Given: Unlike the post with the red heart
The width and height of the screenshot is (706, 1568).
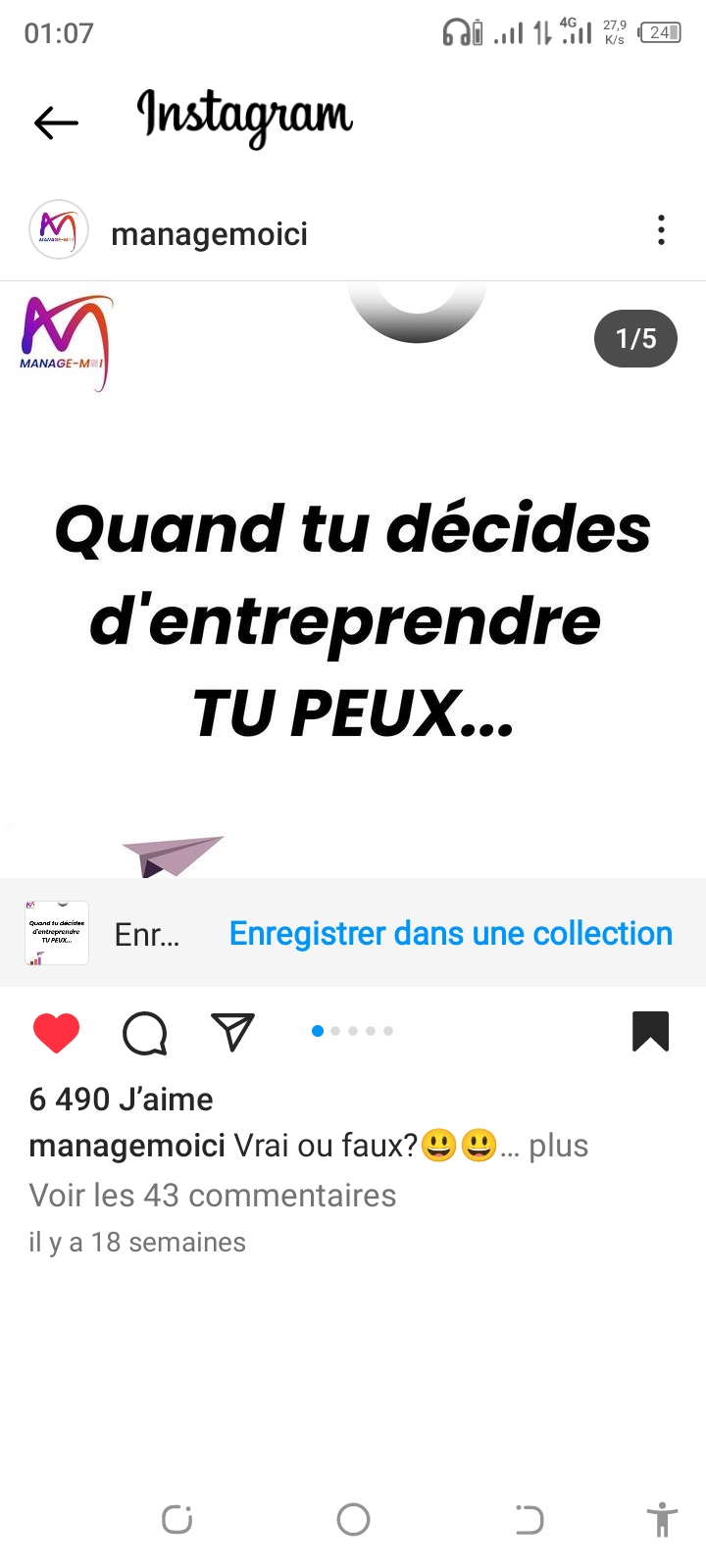Looking at the screenshot, I should [56, 1033].
